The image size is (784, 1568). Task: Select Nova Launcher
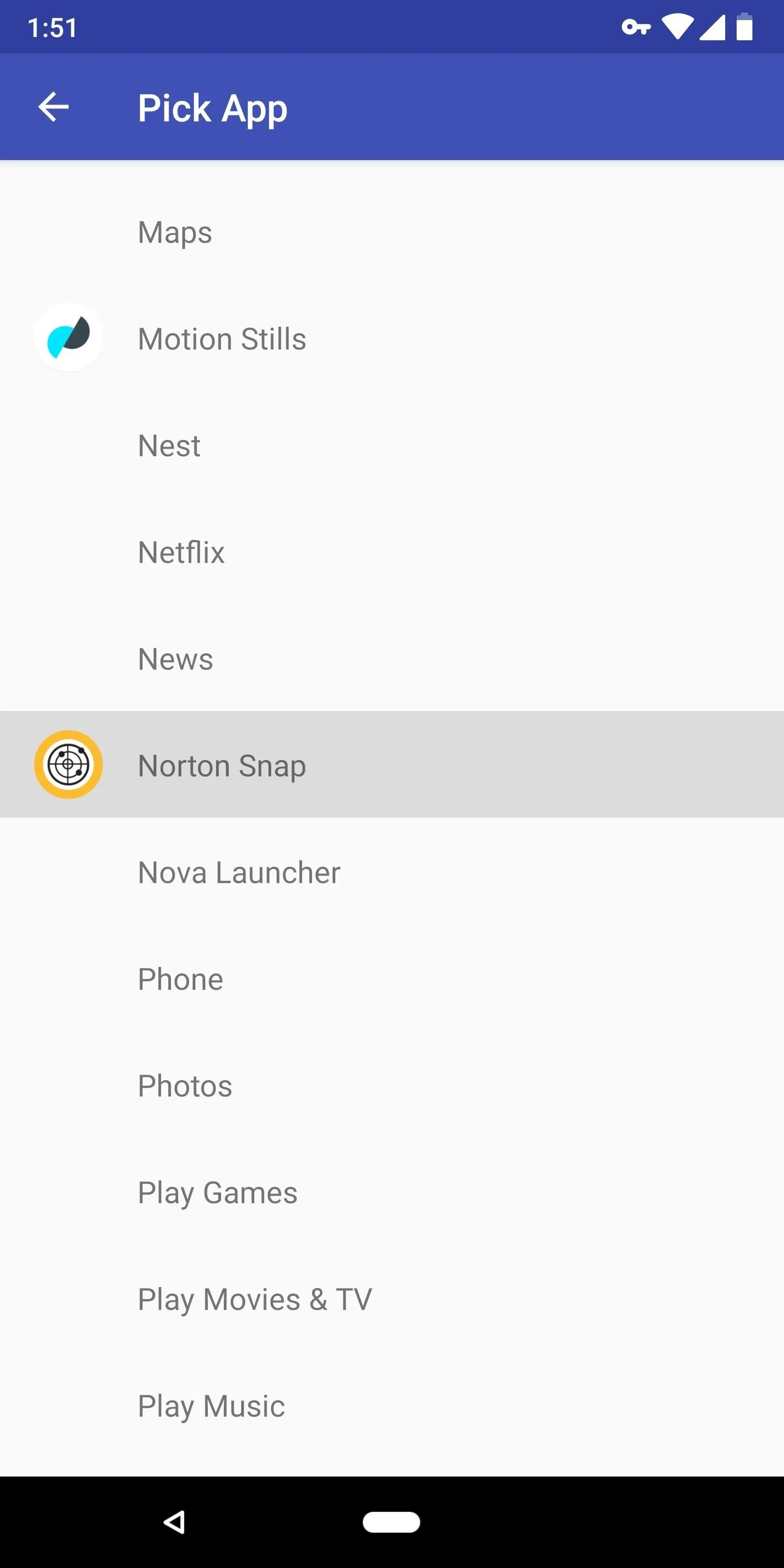pos(392,872)
